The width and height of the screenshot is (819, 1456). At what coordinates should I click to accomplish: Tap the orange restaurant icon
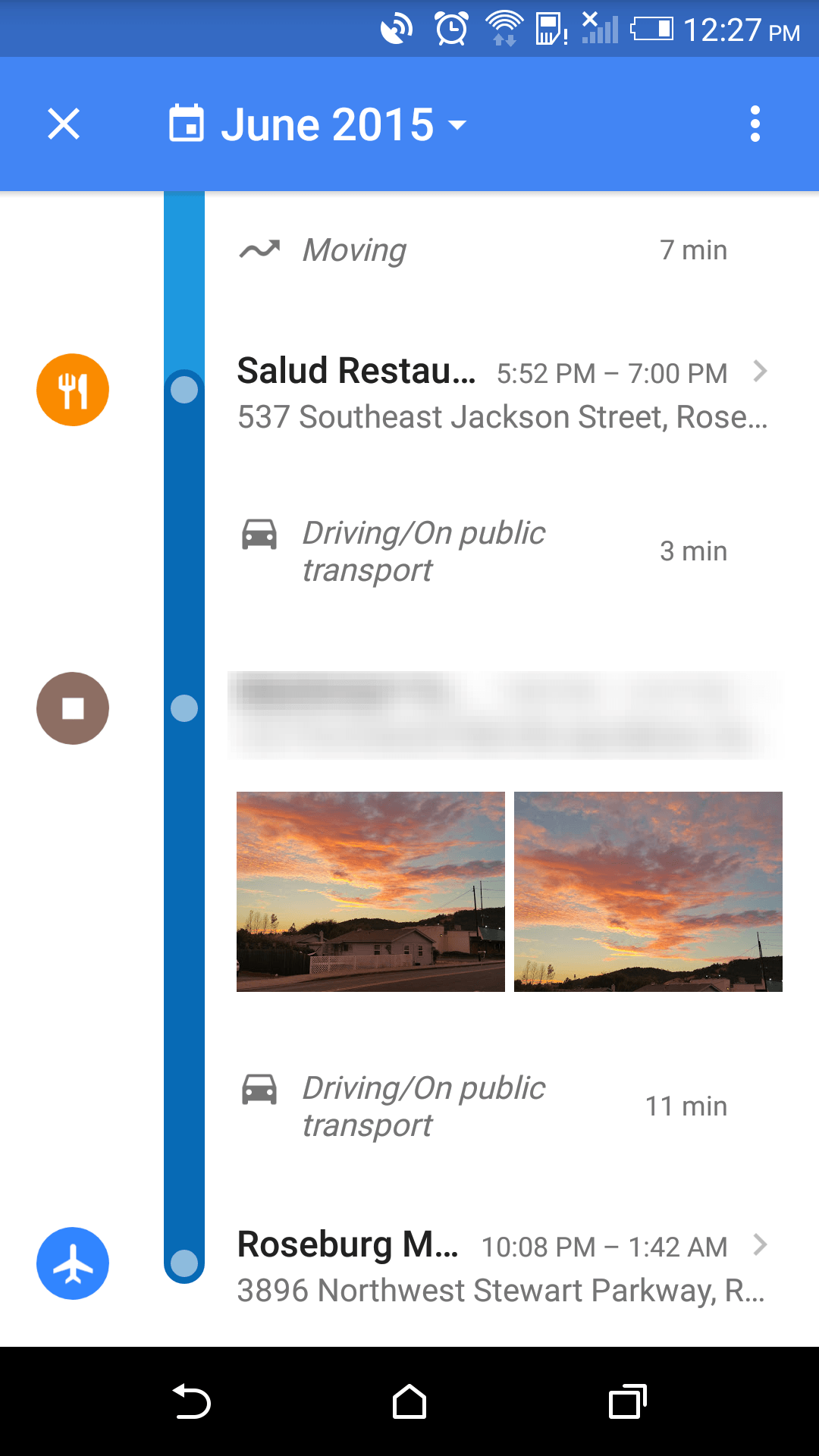(73, 390)
